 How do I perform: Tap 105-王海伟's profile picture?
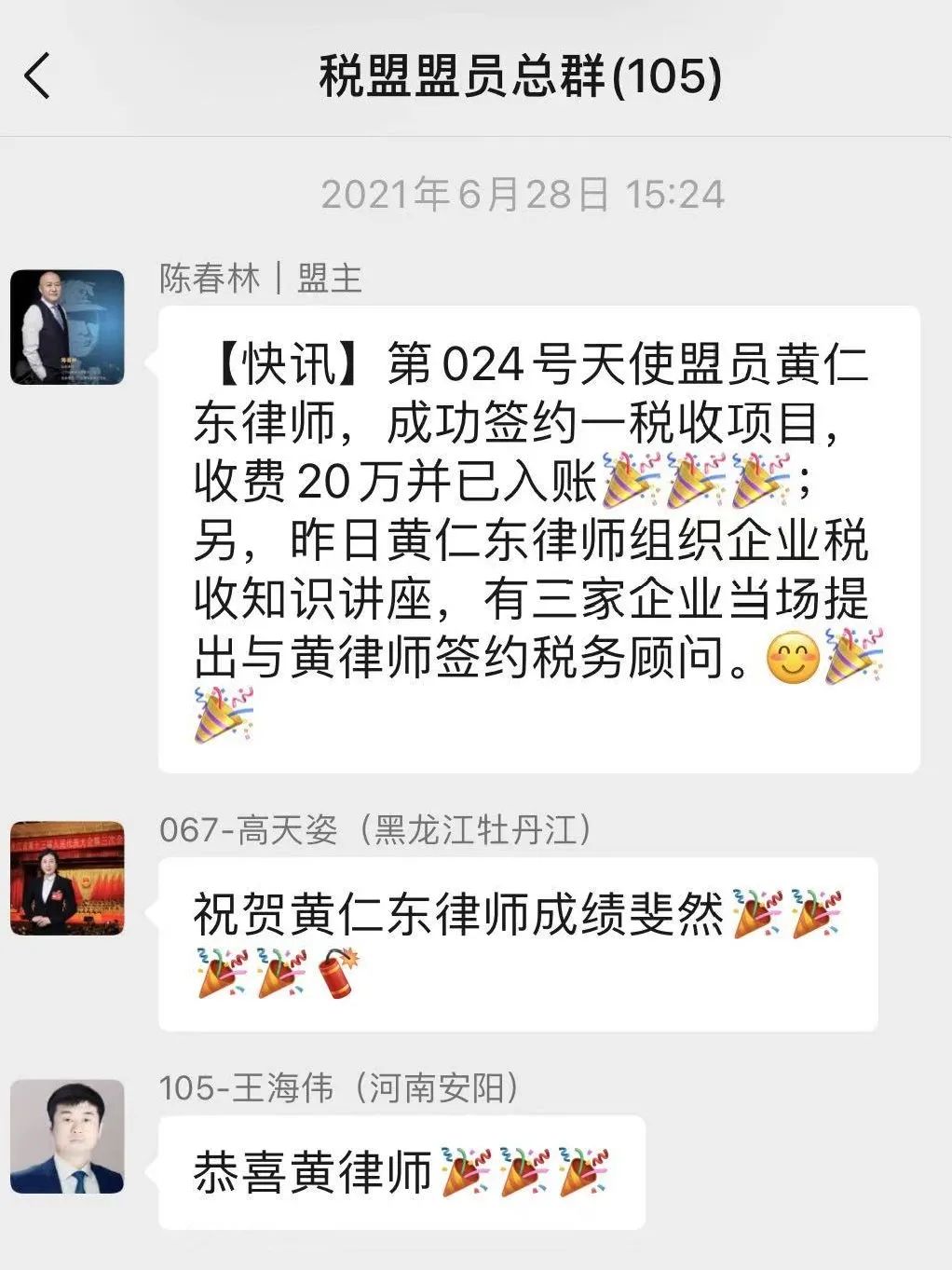tap(67, 1137)
